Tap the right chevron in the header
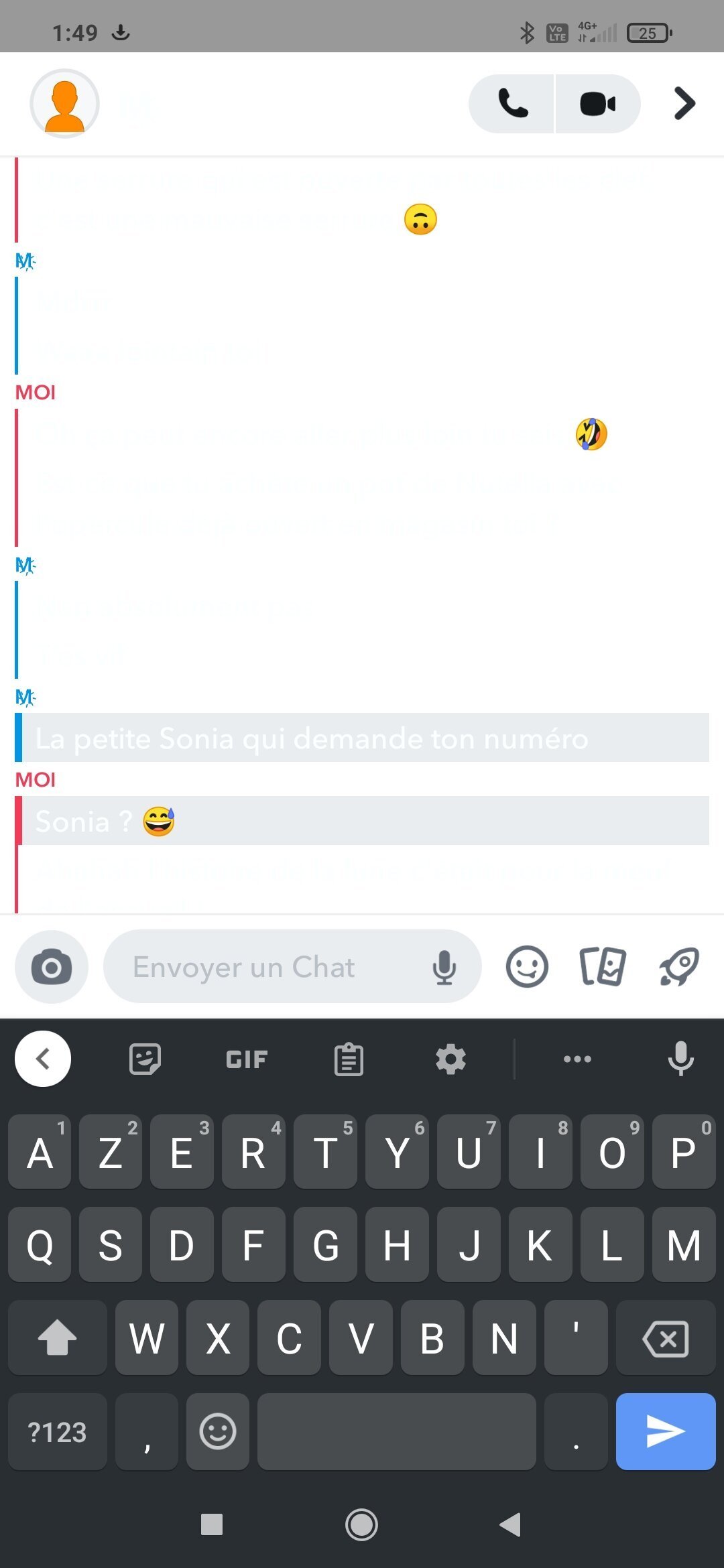The width and height of the screenshot is (724, 1568). click(x=684, y=104)
